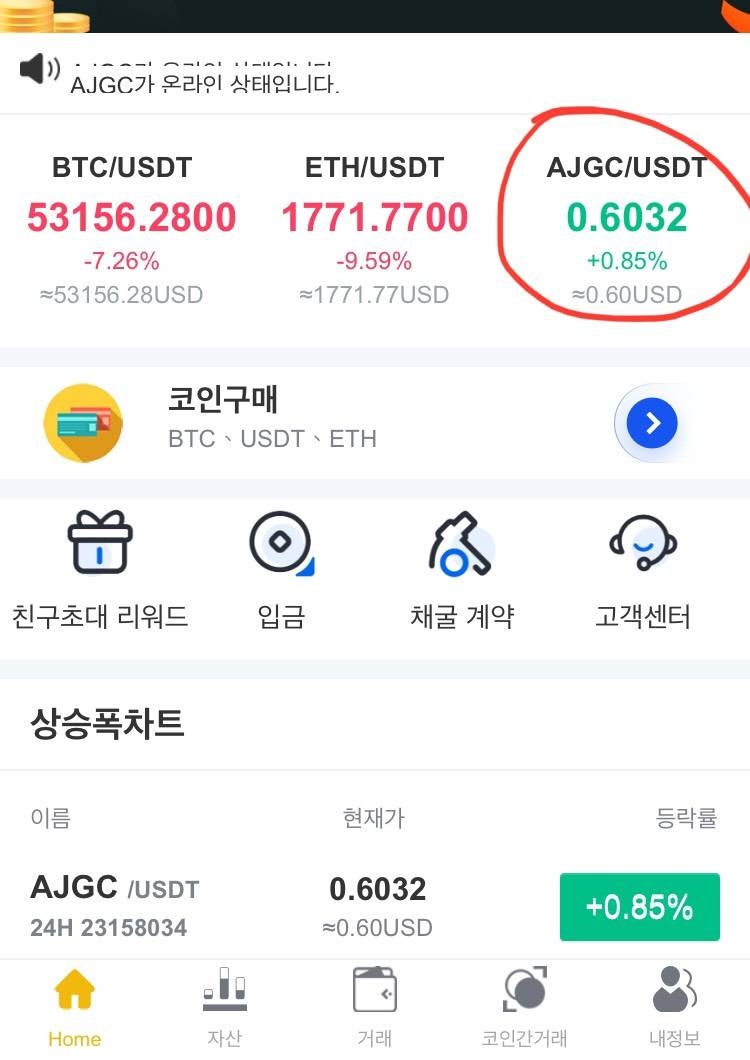Tap the blue arrow next to 코인구매

click(650, 423)
